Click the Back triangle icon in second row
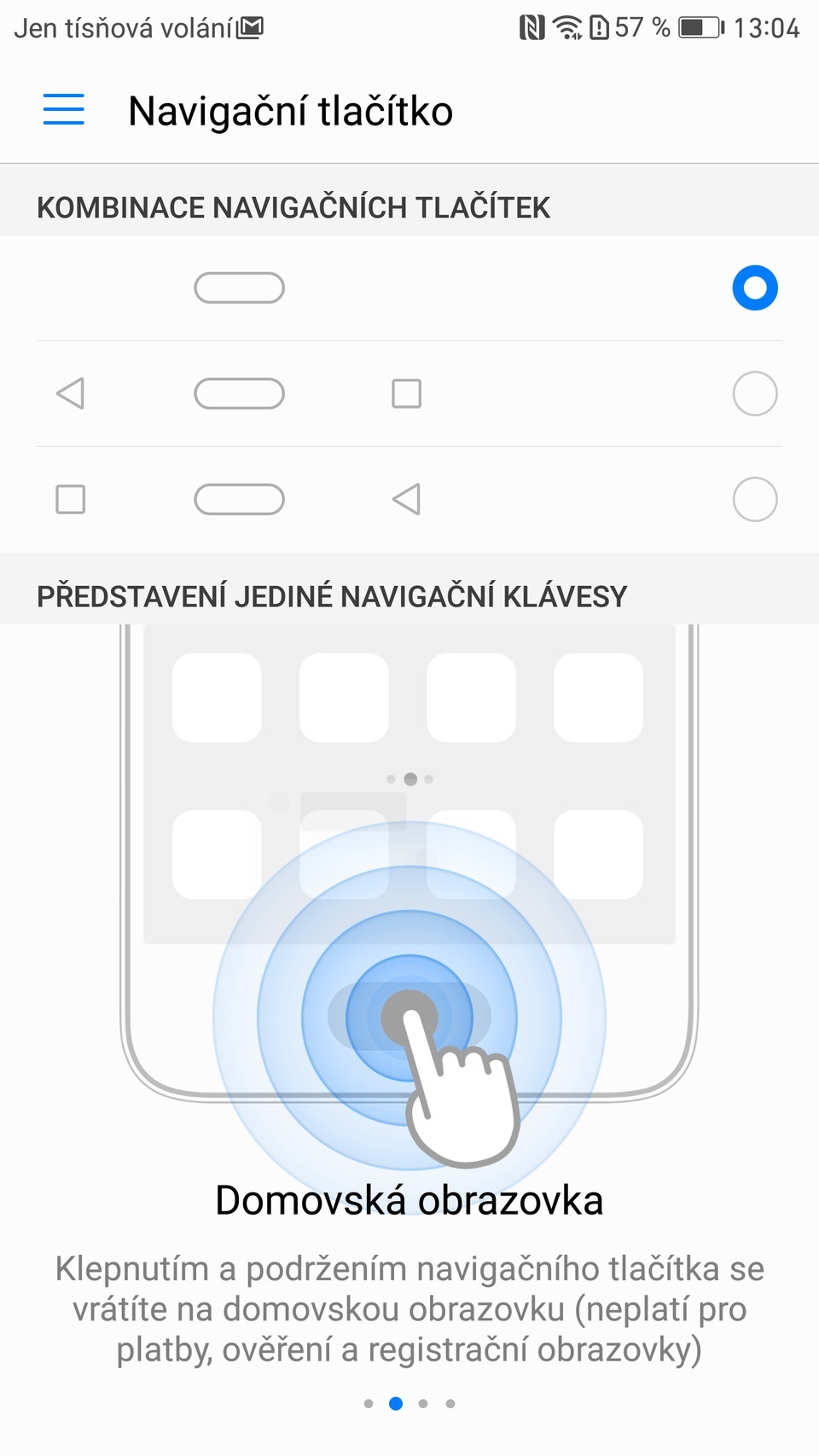This screenshot has width=819, height=1456. coord(71,393)
